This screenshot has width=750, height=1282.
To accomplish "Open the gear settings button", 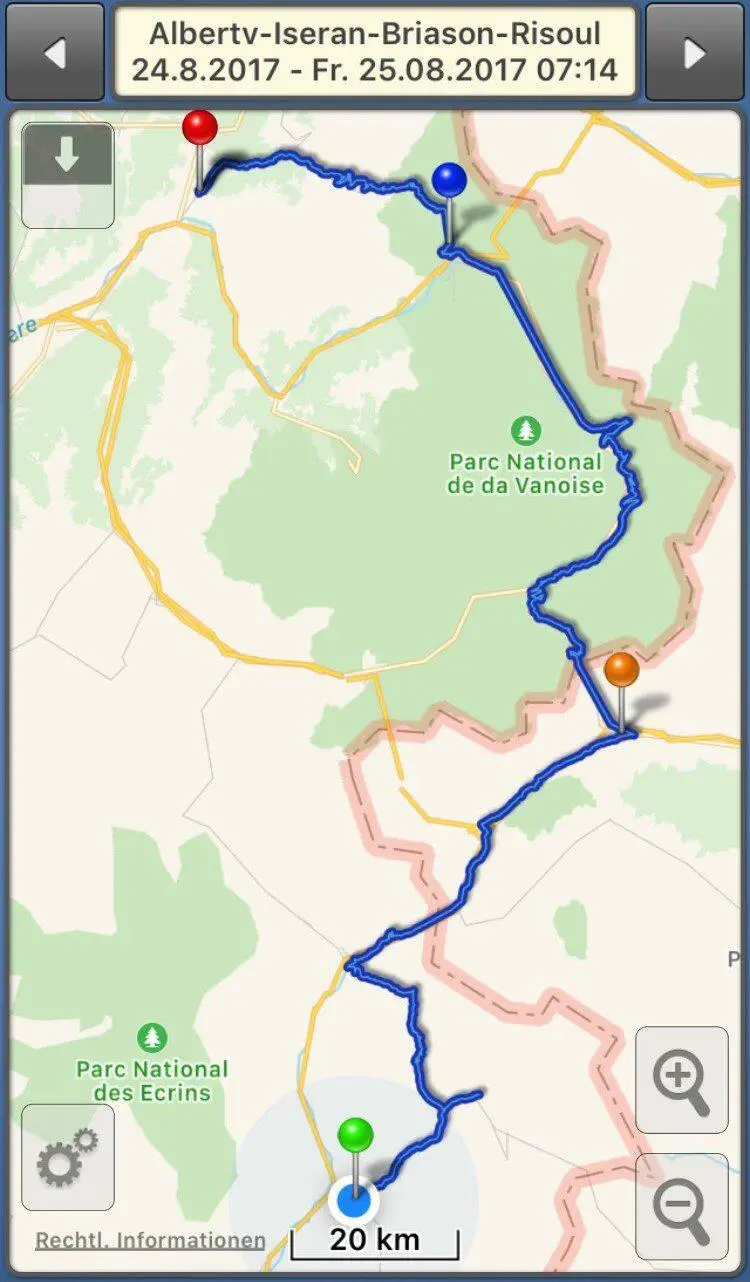I will pyautogui.click(x=68, y=1157).
